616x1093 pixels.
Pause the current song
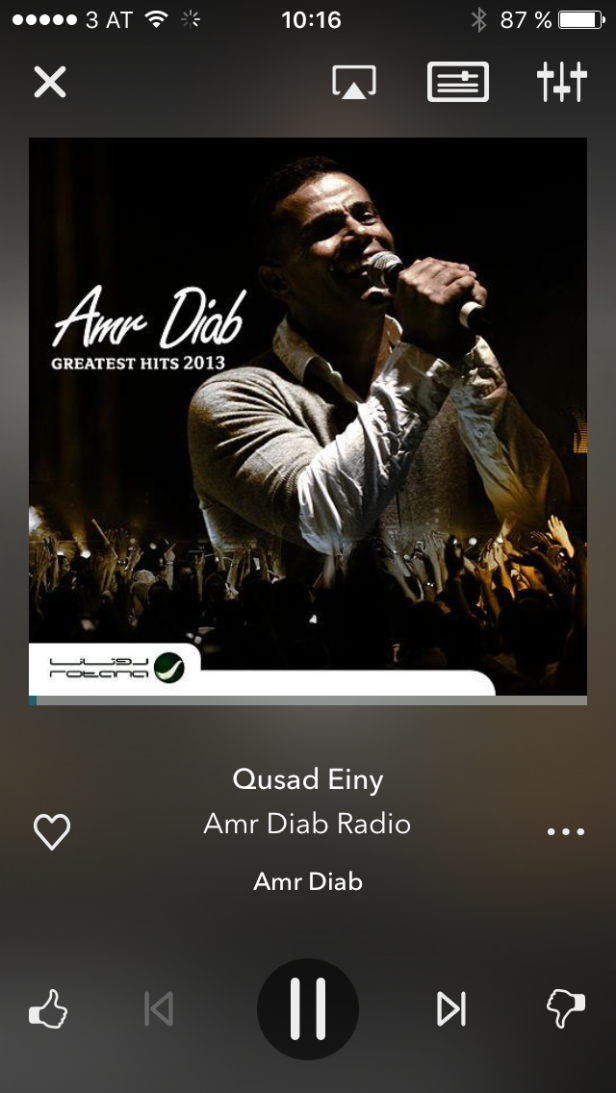[x=308, y=1009]
